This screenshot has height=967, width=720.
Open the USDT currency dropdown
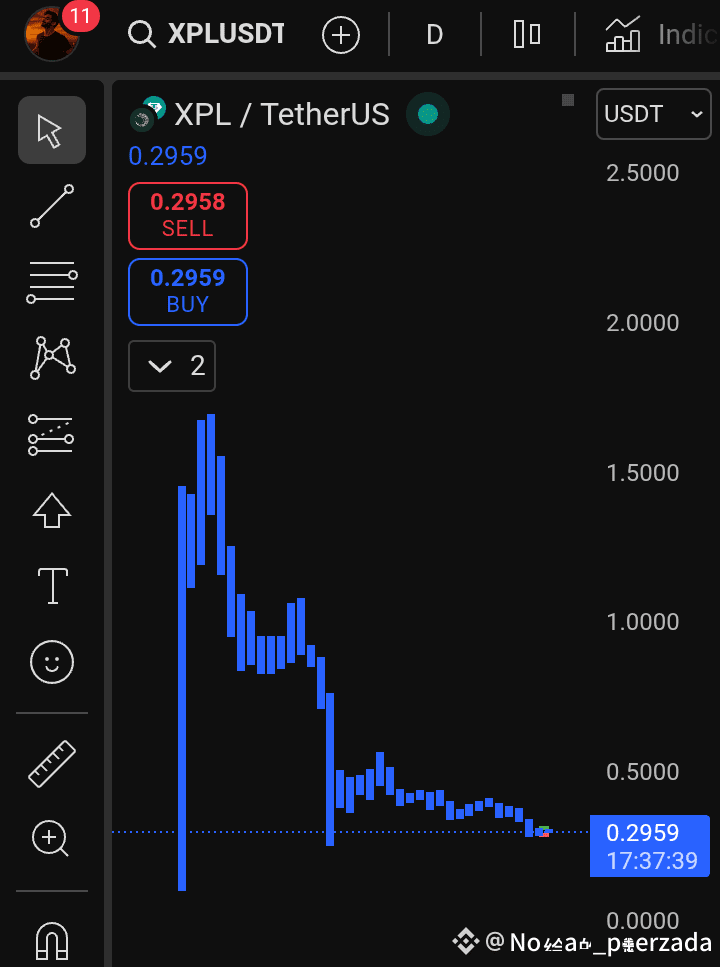(654, 114)
